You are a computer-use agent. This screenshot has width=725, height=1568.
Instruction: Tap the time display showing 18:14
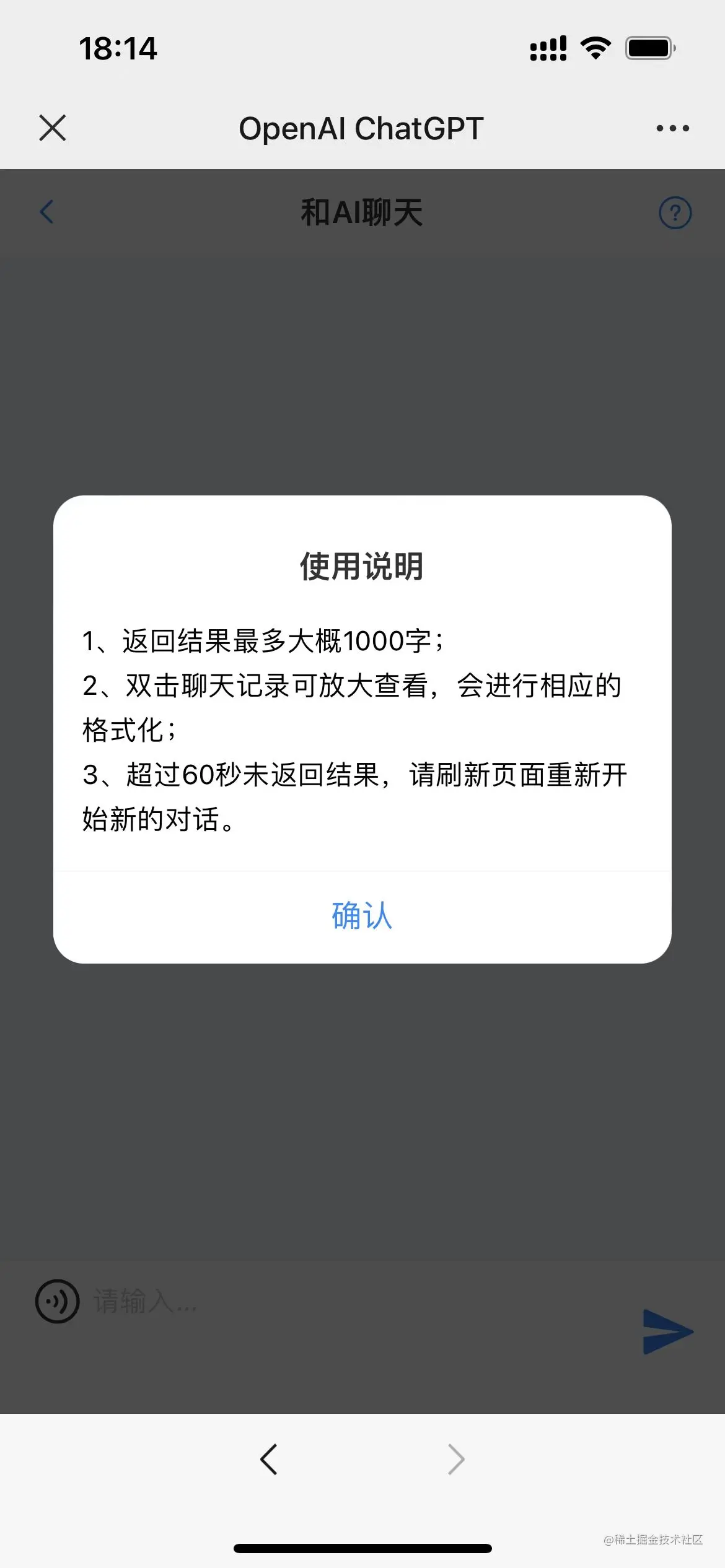point(118,49)
